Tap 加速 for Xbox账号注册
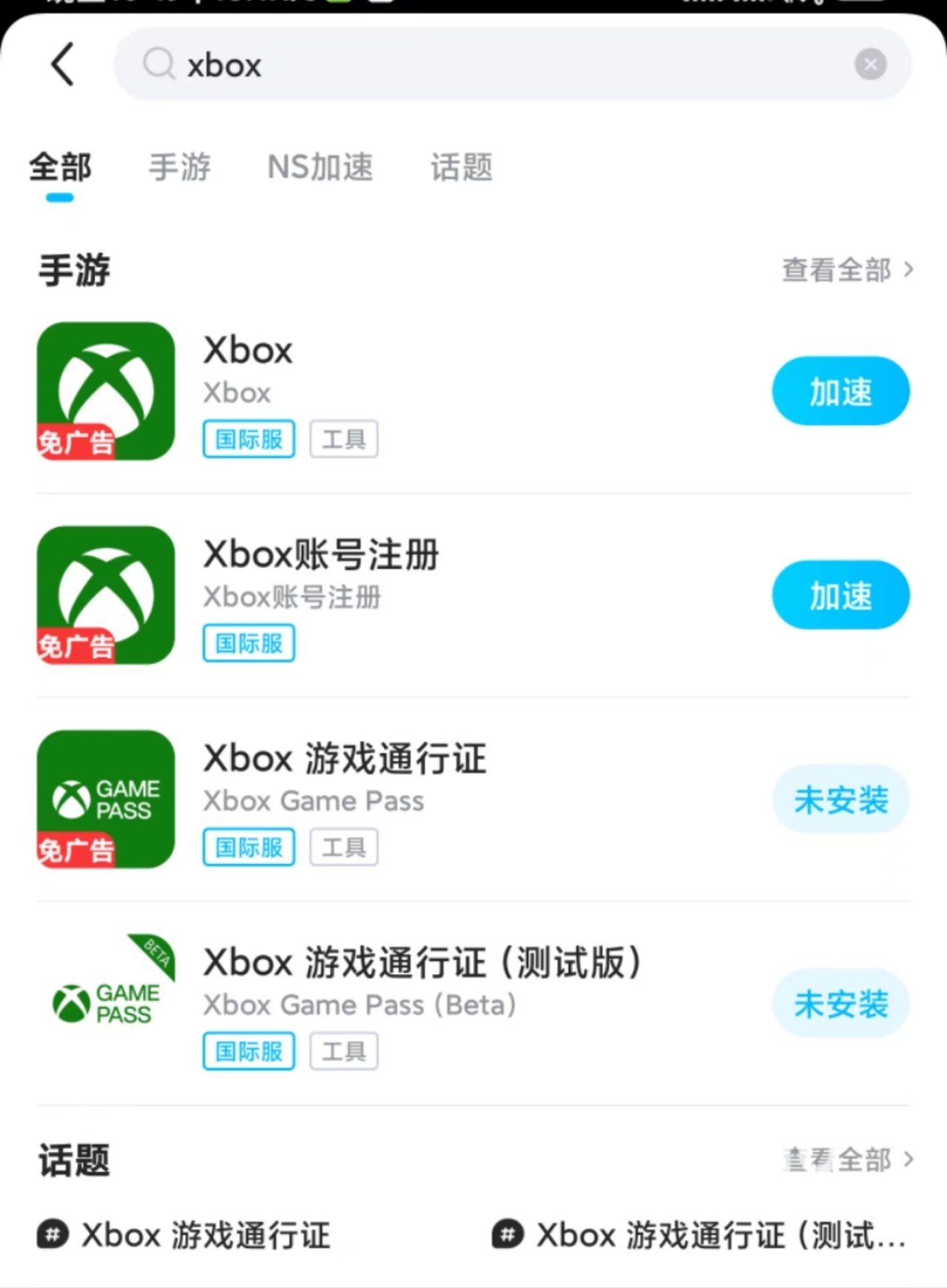The image size is (947, 1288). click(840, 595)
